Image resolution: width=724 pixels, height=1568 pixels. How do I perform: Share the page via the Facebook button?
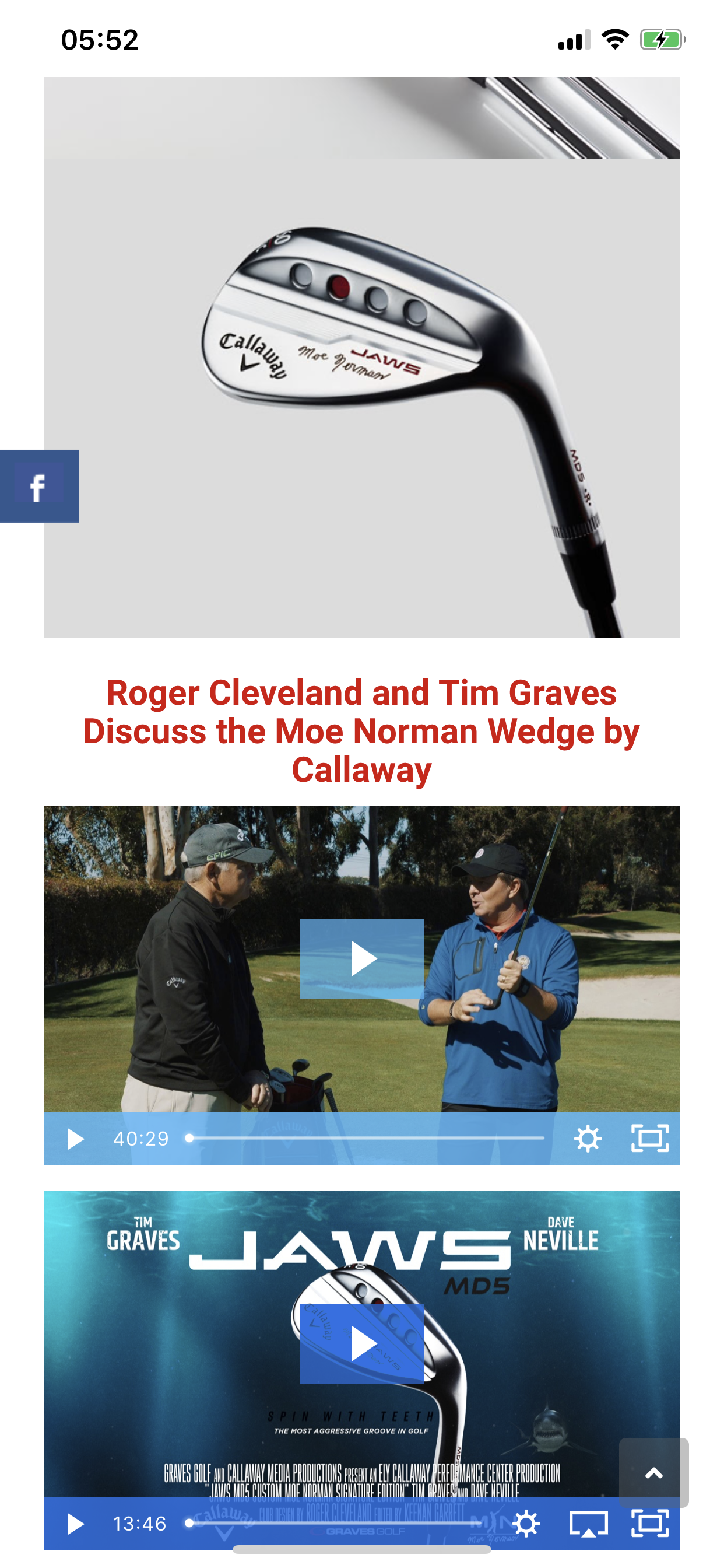click(38, 487)
